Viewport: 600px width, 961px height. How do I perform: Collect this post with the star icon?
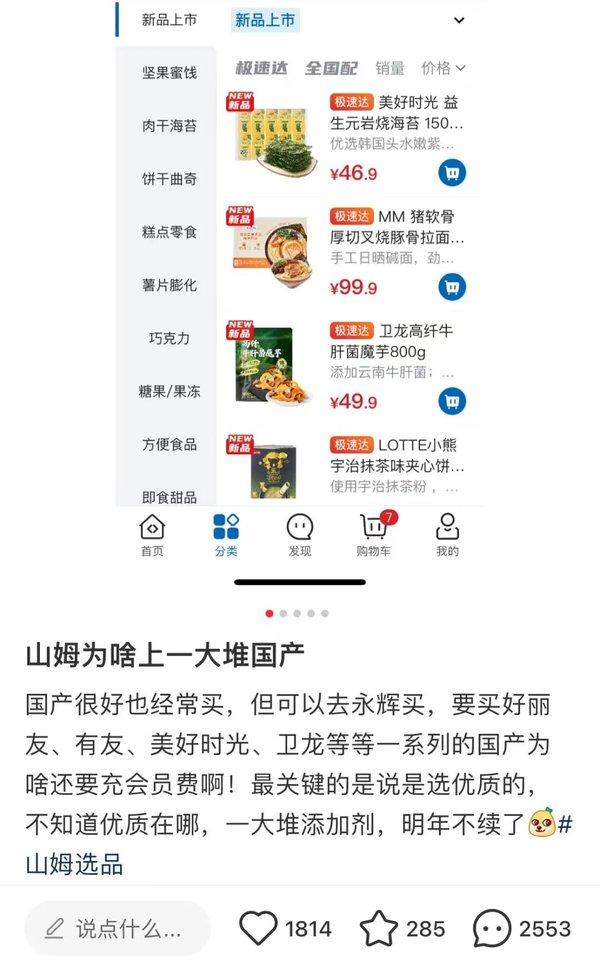[x=379, y=929]
